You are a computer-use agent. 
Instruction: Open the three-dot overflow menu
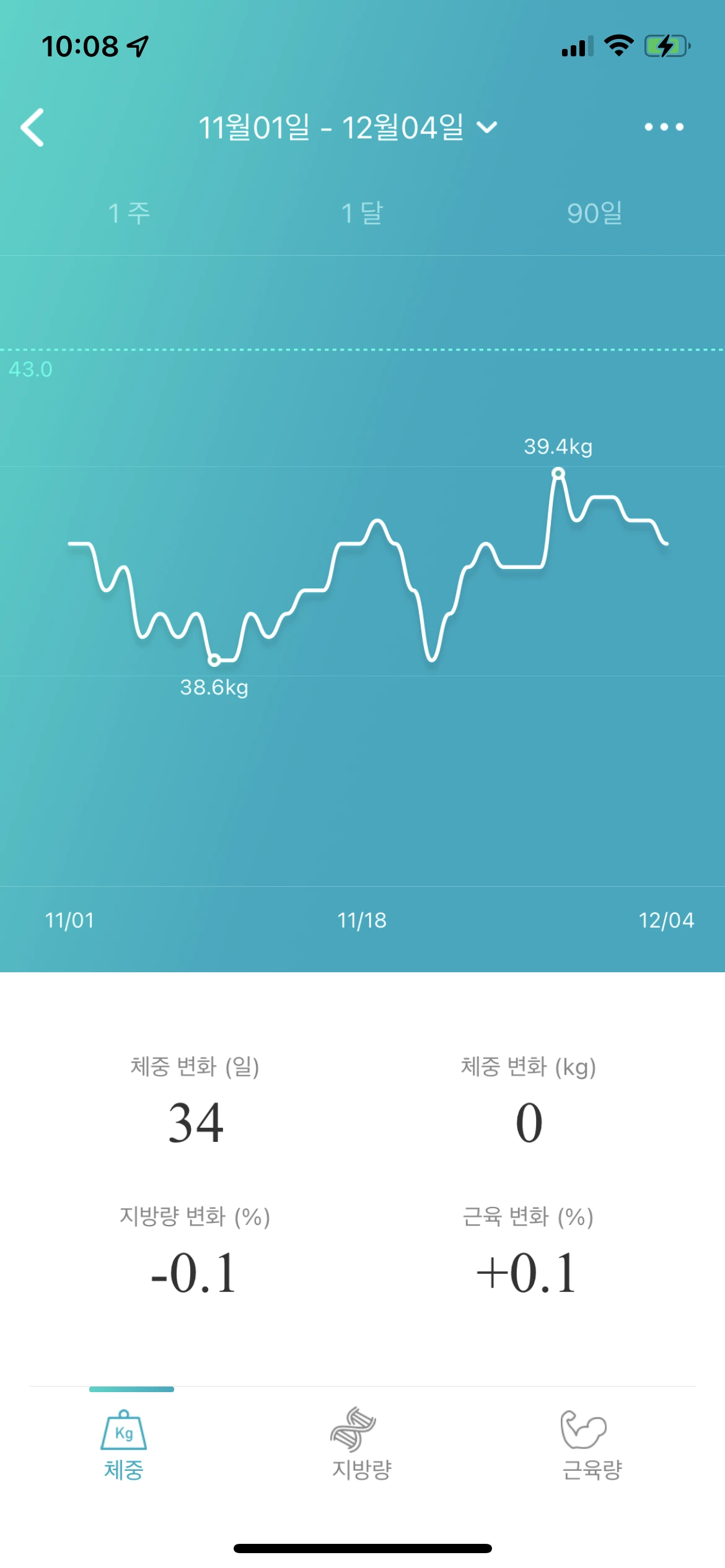pyautogui.click(x=664, y=127)
